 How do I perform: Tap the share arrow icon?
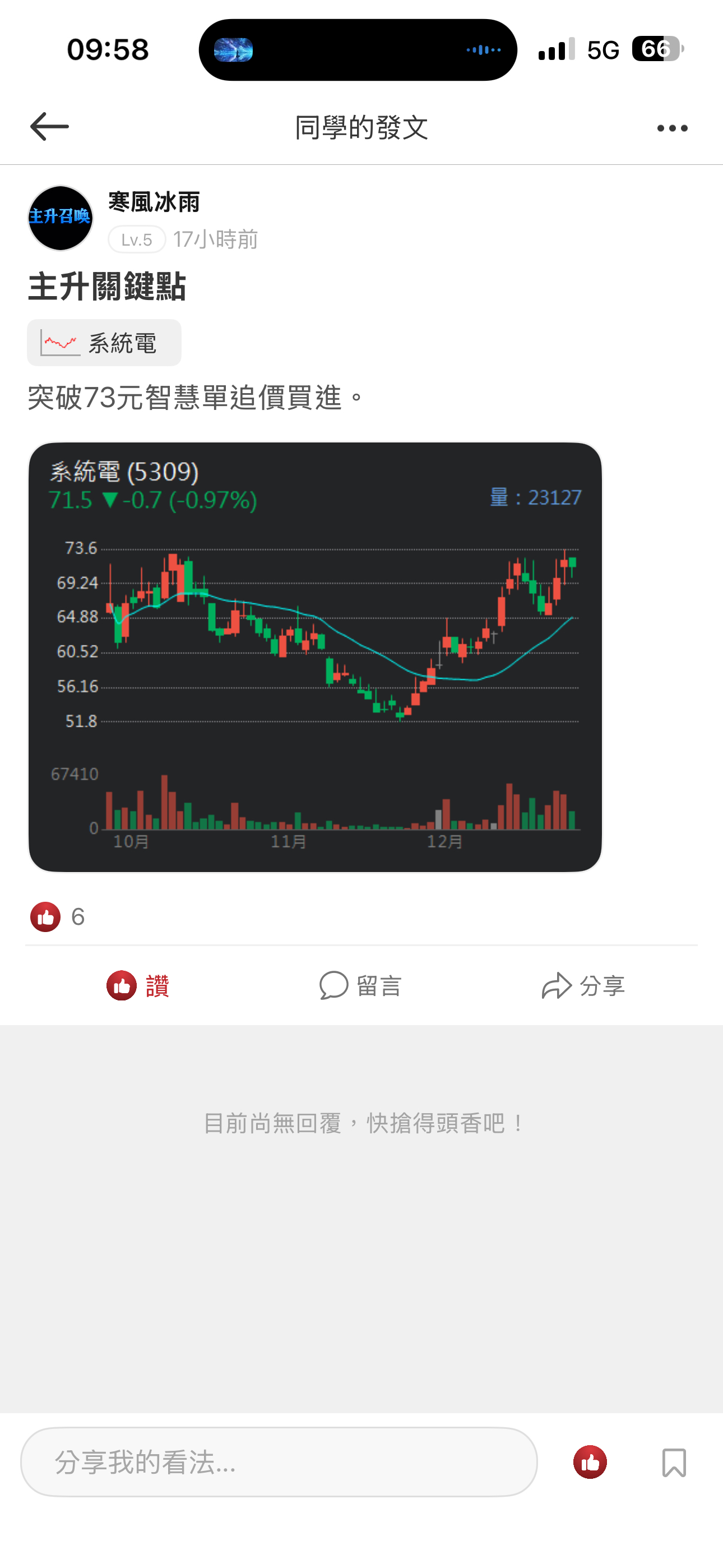pos(555,985)
